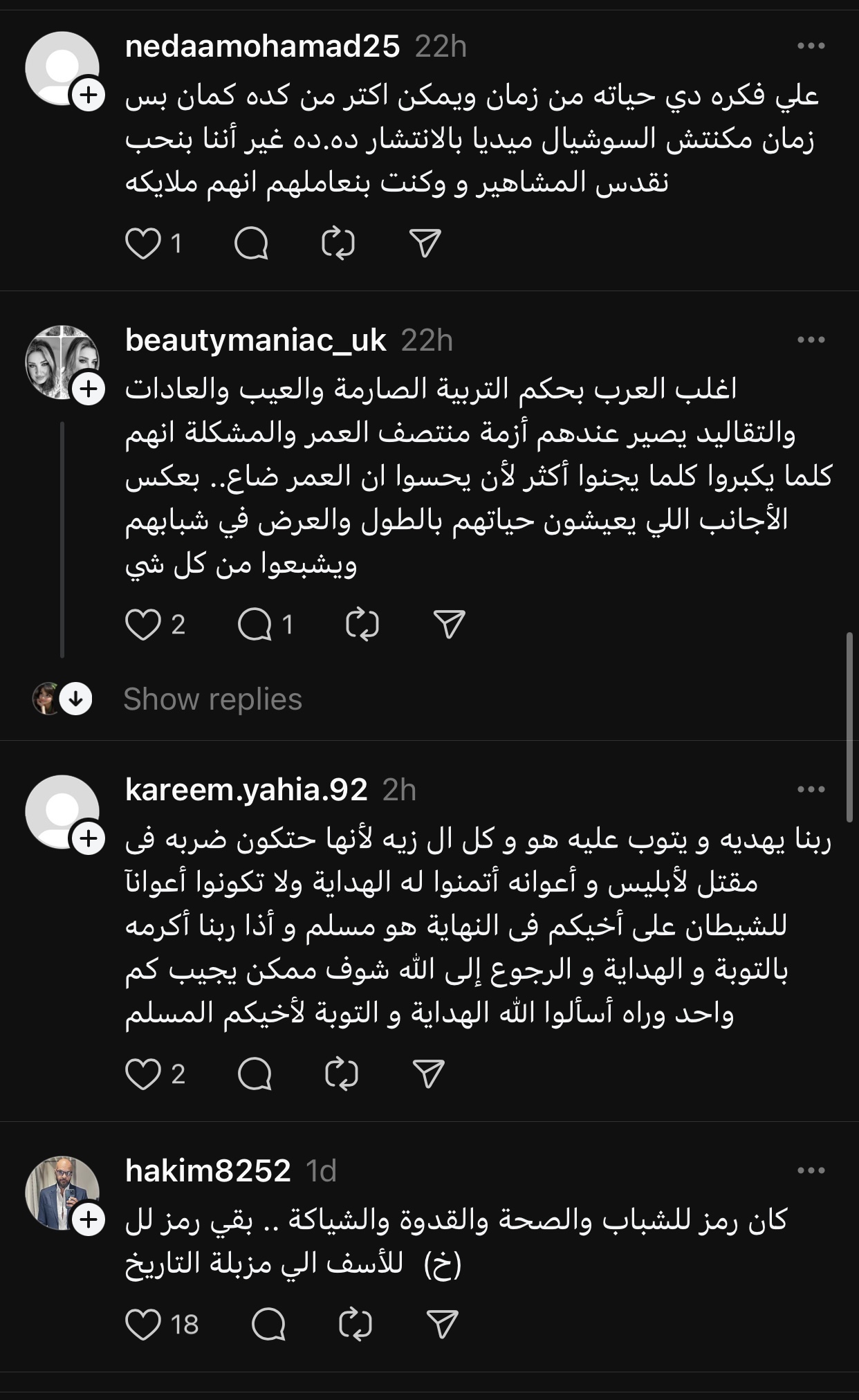Reply to hakim8252's comment
Screen dimensions: 859x1400
pos(268,1325)
